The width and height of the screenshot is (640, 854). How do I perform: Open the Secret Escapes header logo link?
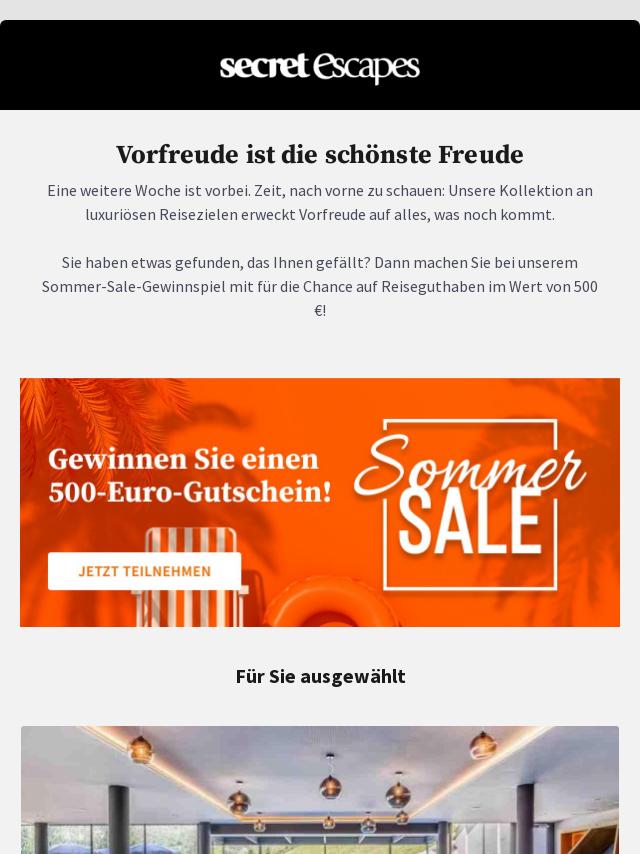(x=320, y=67)
